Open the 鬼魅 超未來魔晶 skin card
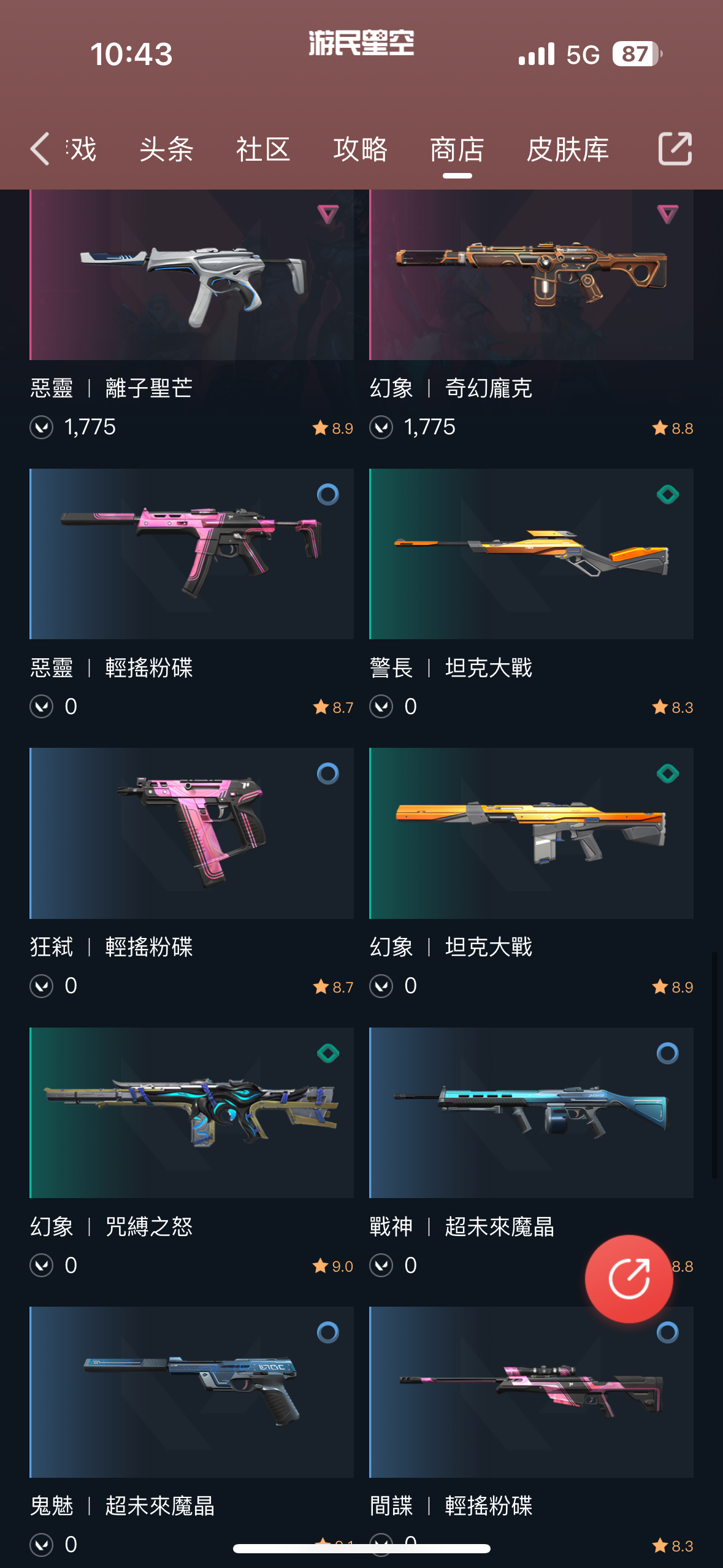This screenshot has width=723, height=1568. click(191, 1392)
